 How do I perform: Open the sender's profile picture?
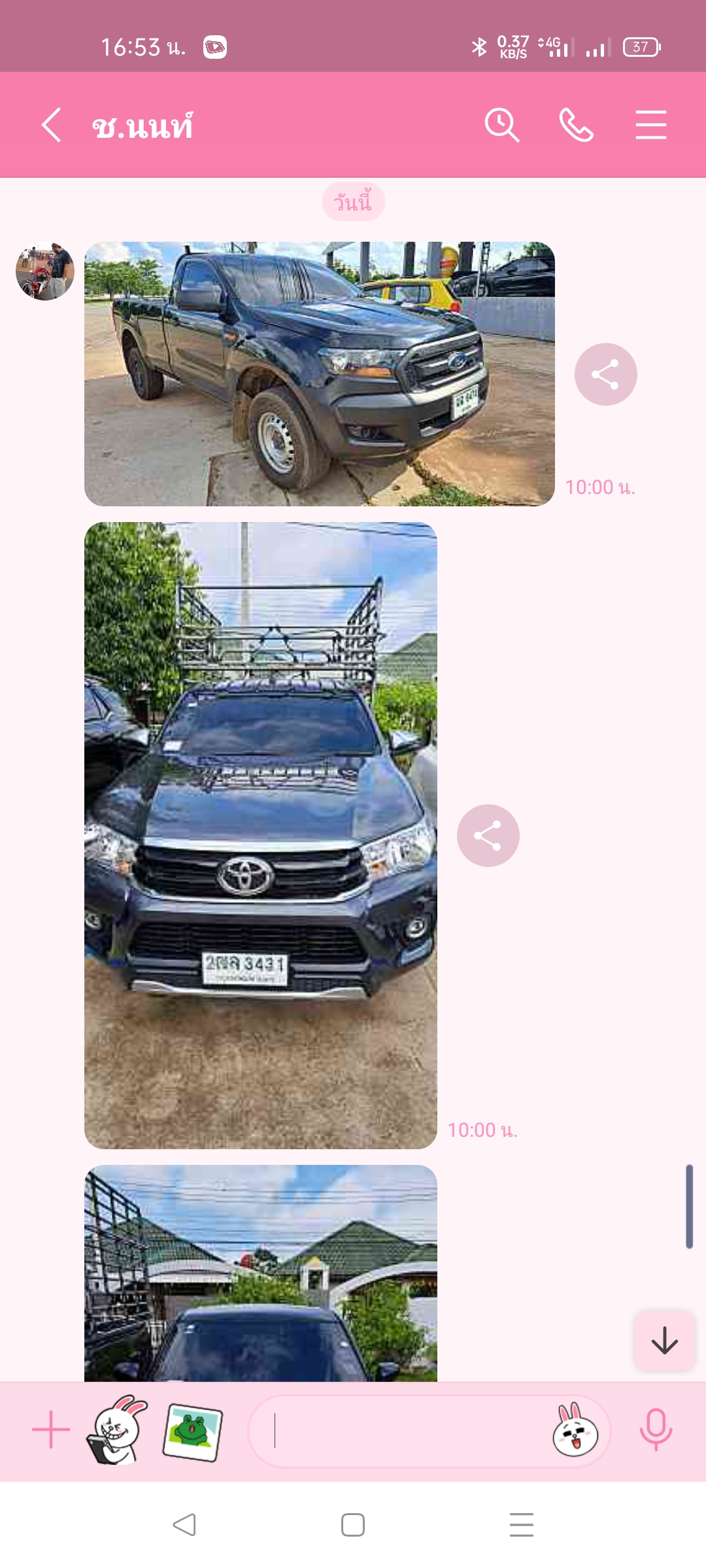(44, 272)
